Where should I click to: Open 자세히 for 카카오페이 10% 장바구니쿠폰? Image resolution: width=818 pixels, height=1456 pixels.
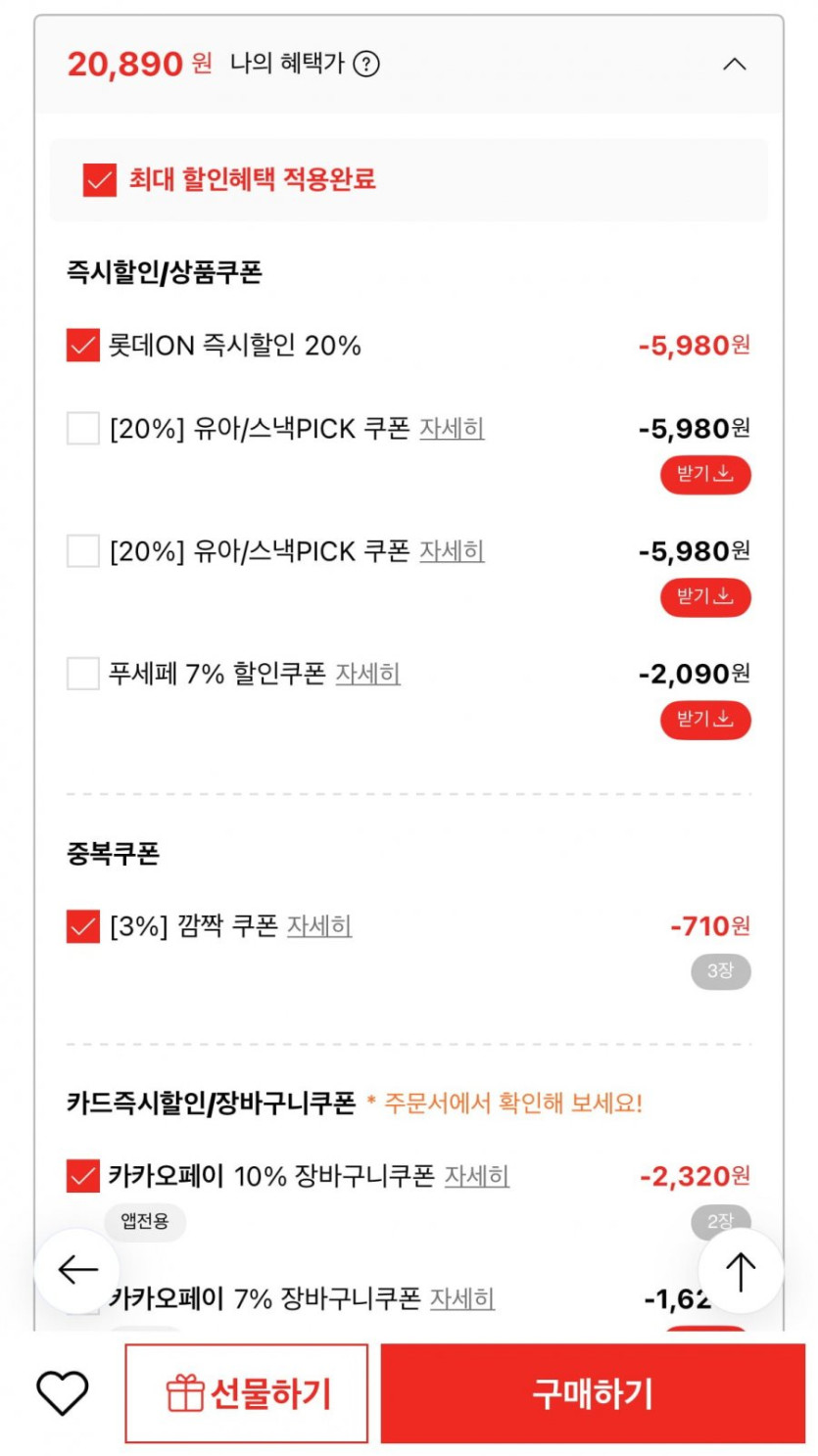477,1176
